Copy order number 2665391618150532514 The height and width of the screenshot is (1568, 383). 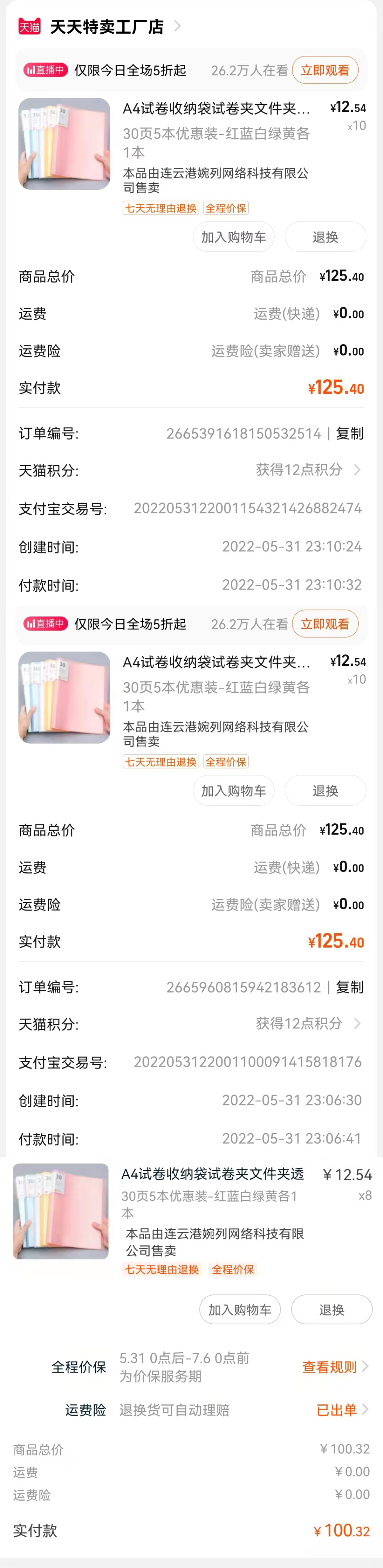pyautogui.click(x=350, y=433)
